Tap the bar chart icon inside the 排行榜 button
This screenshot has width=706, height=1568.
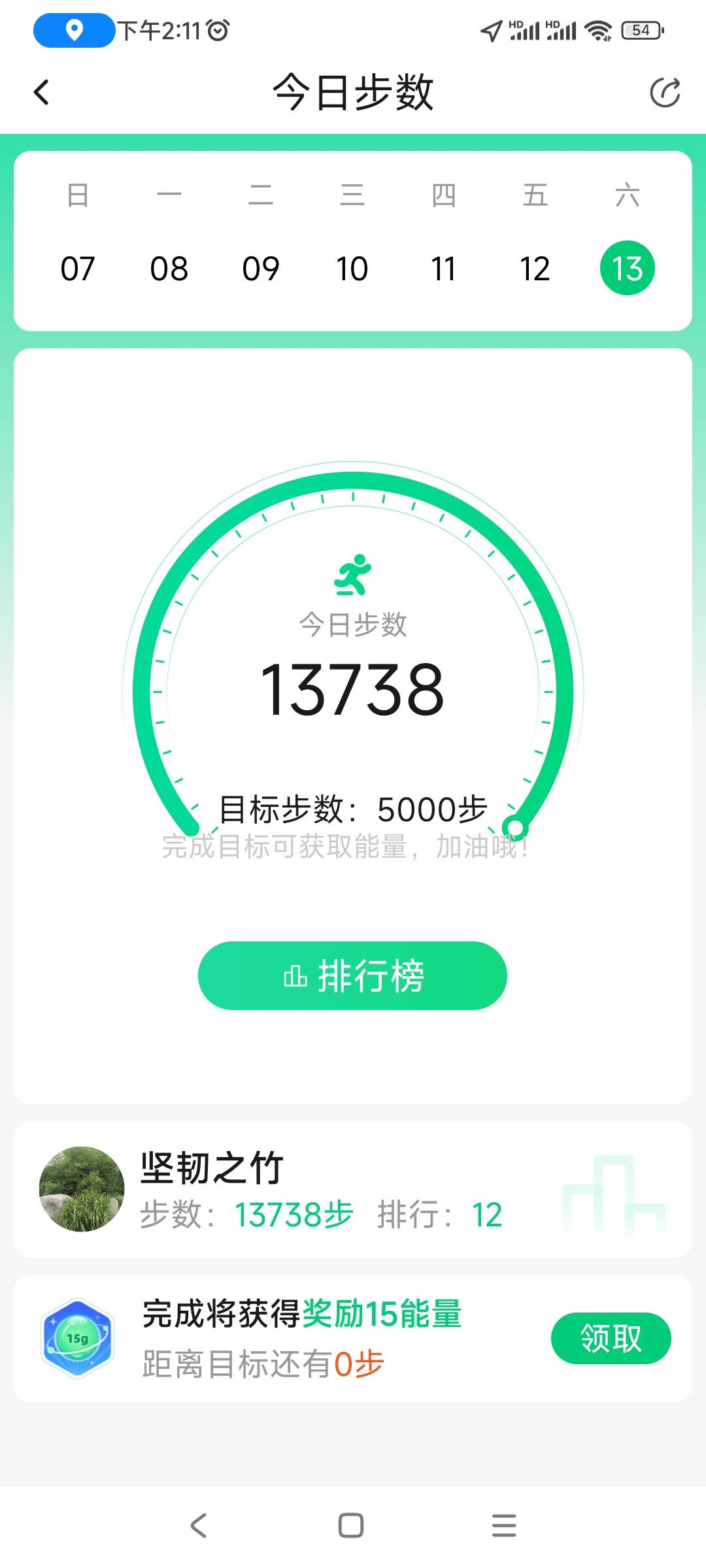coord(295,975)
